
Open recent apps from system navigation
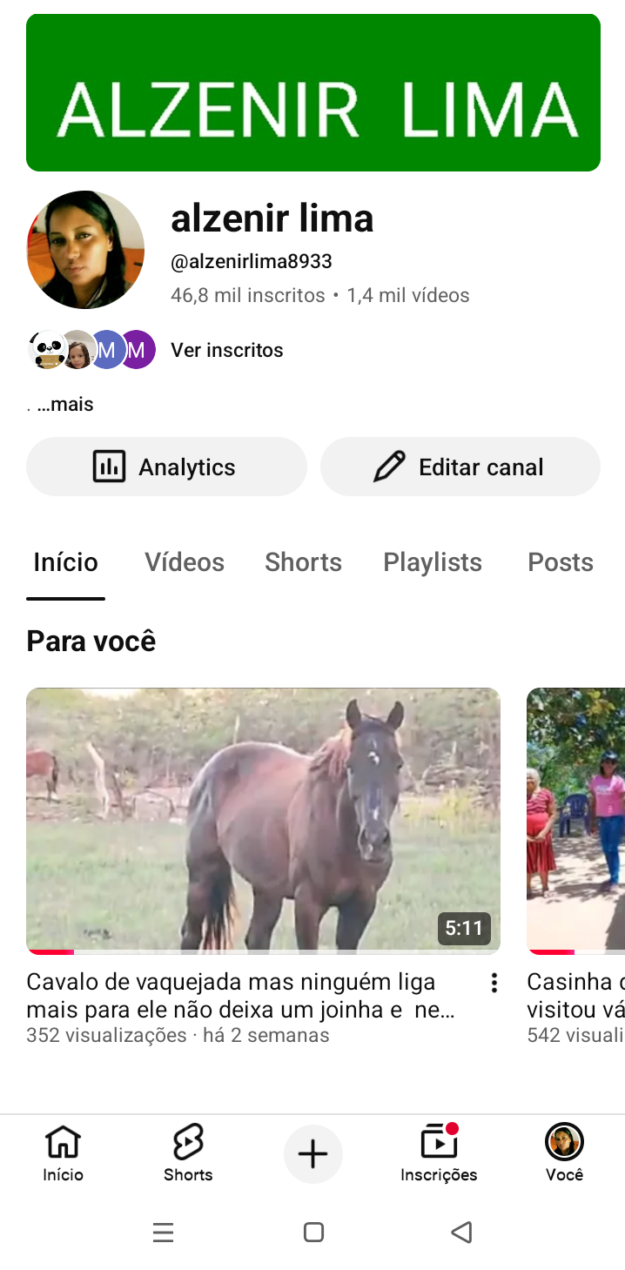coord(163,1233)
